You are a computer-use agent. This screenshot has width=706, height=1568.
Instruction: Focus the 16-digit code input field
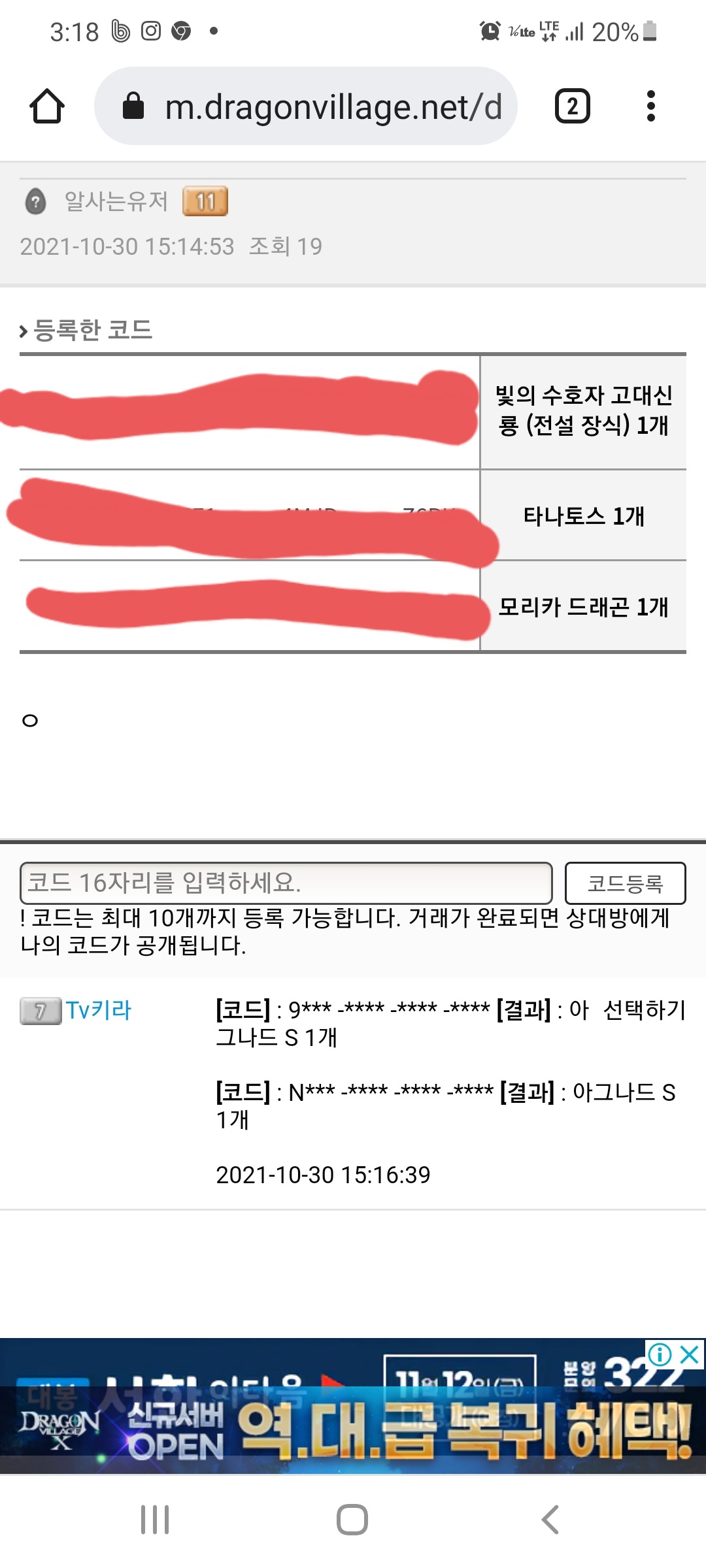pyautogui.click(x=286, y=883)
